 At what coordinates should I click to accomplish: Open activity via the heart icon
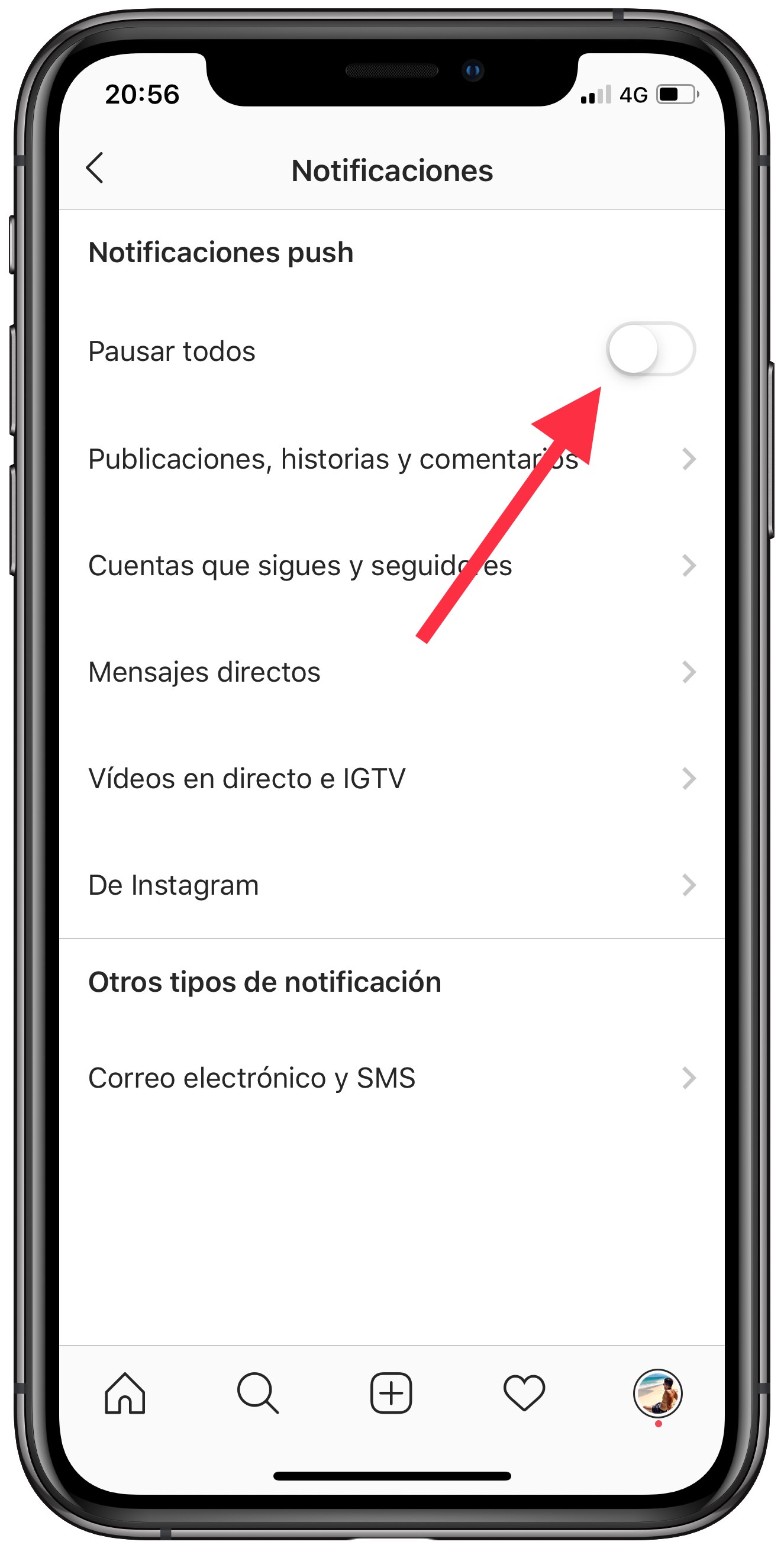click(524, 1394)
